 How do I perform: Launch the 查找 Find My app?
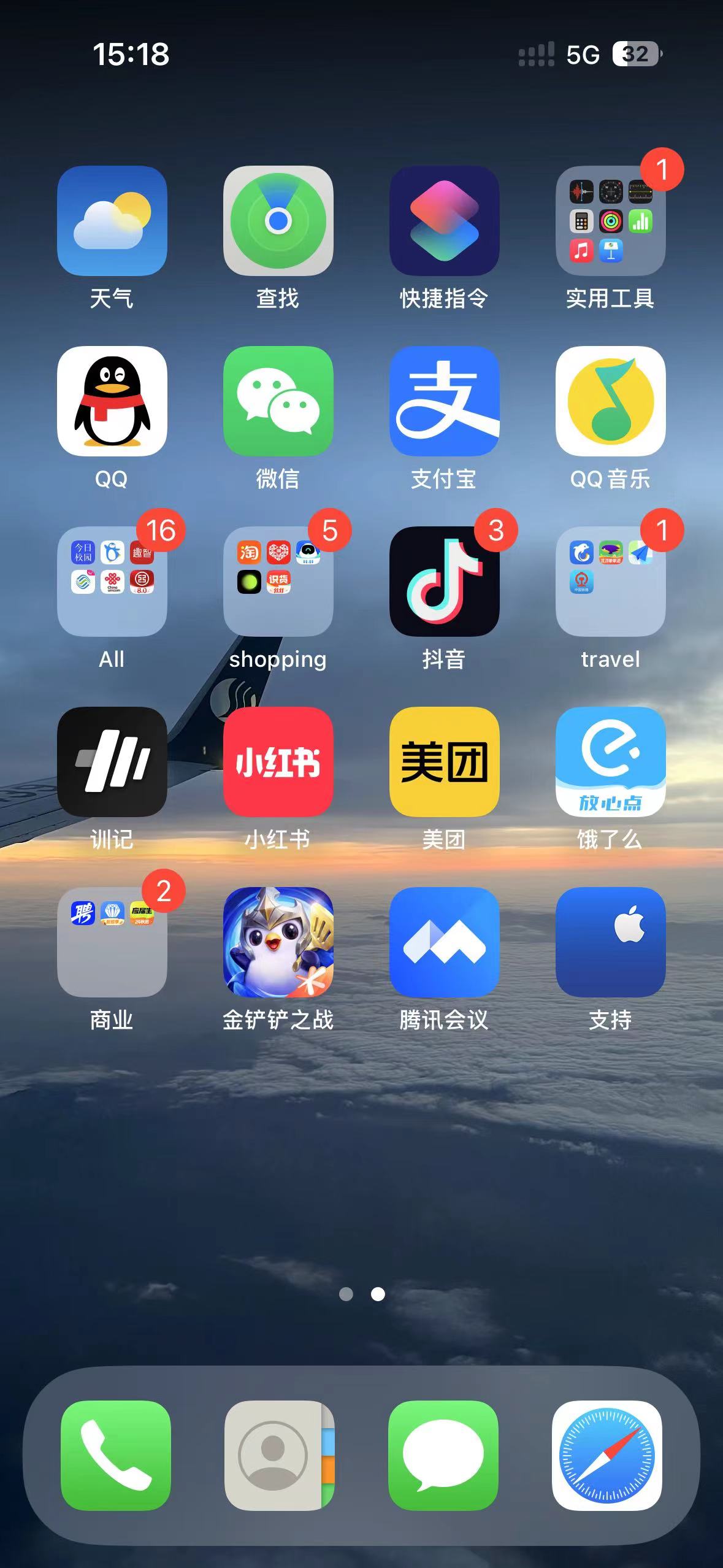click(278, 221)
